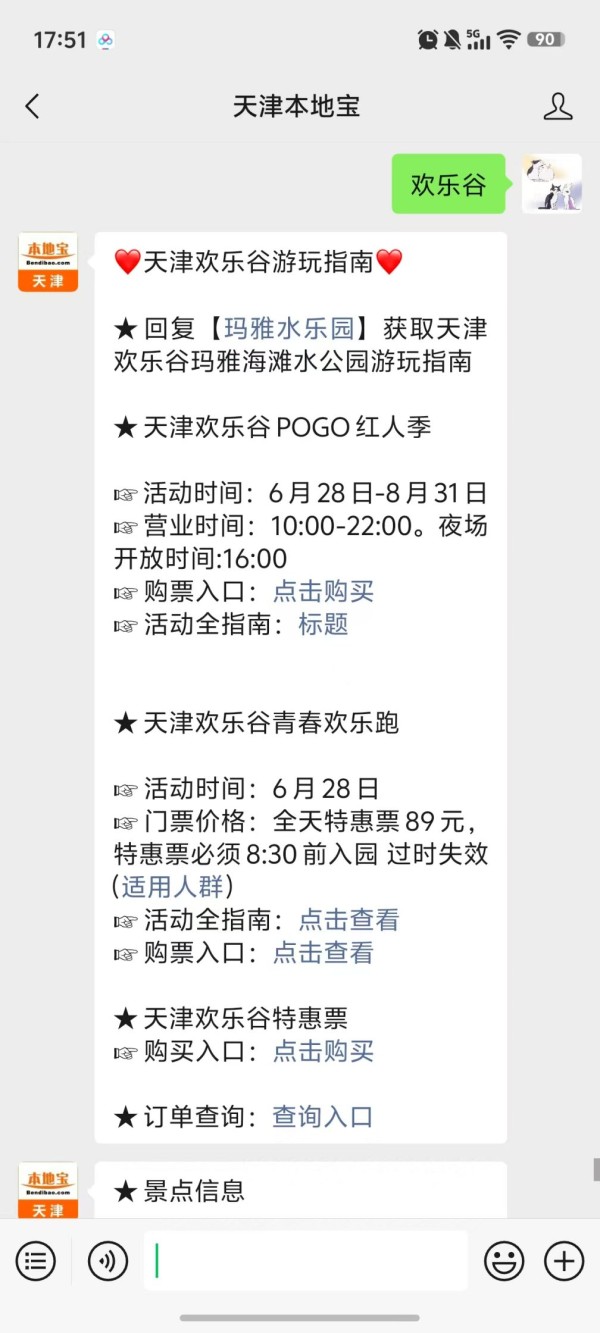This screenshot has width=600, height=1333.
Task: Switch to voice input mode
Action: [x=108, y=1261]
